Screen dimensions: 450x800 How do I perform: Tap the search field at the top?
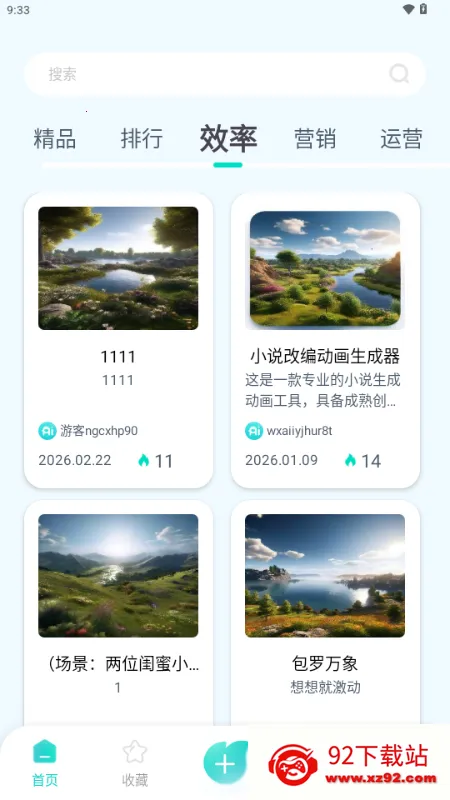coord(224,74)
